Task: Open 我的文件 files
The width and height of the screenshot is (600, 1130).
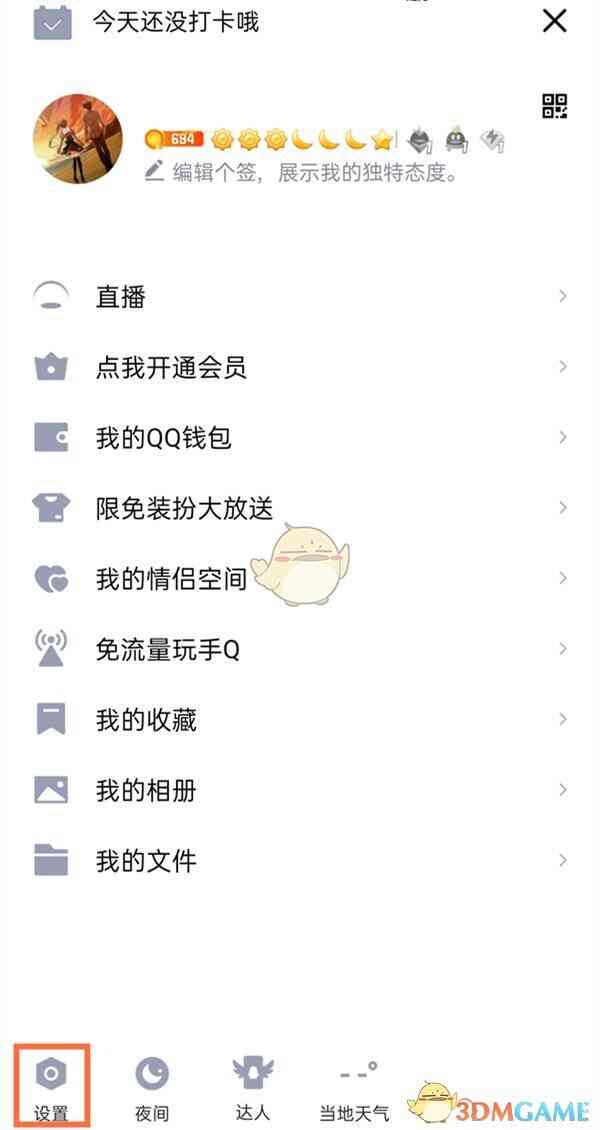Action: pyautogui.click(x=146, y=861)
